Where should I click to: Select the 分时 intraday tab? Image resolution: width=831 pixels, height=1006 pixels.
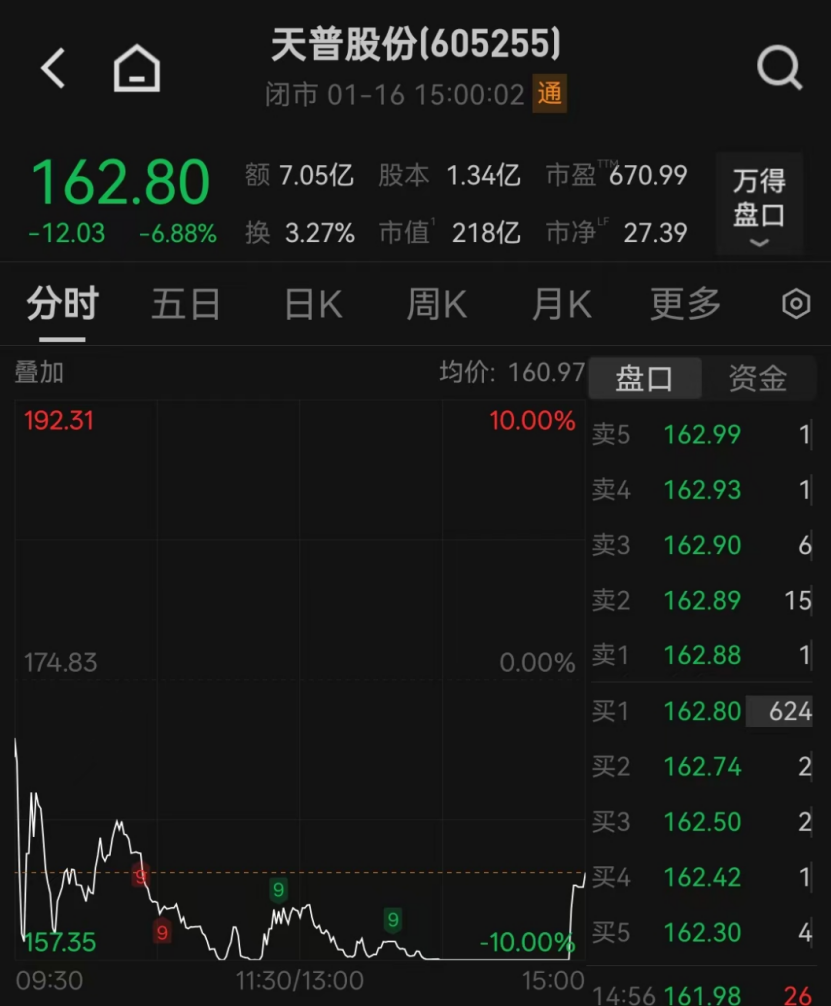62,305
